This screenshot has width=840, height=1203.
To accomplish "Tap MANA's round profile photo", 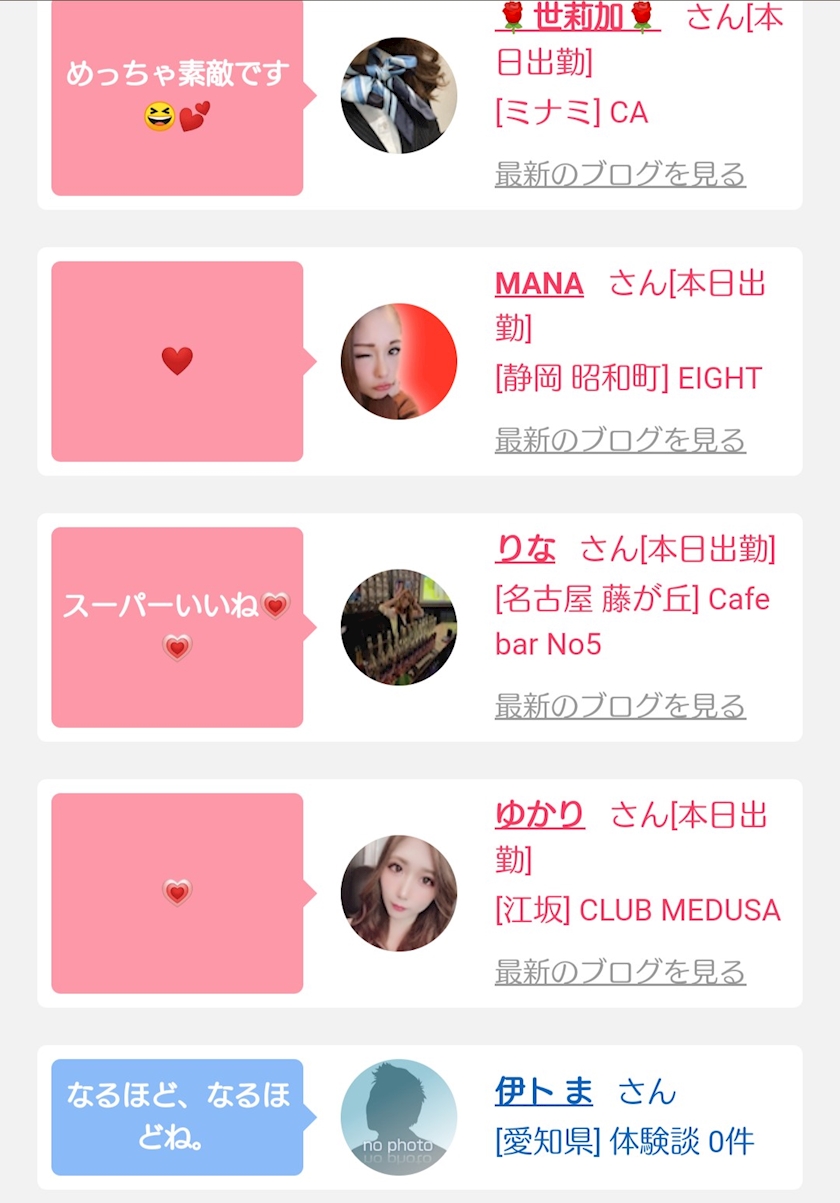I will [399, 361].
